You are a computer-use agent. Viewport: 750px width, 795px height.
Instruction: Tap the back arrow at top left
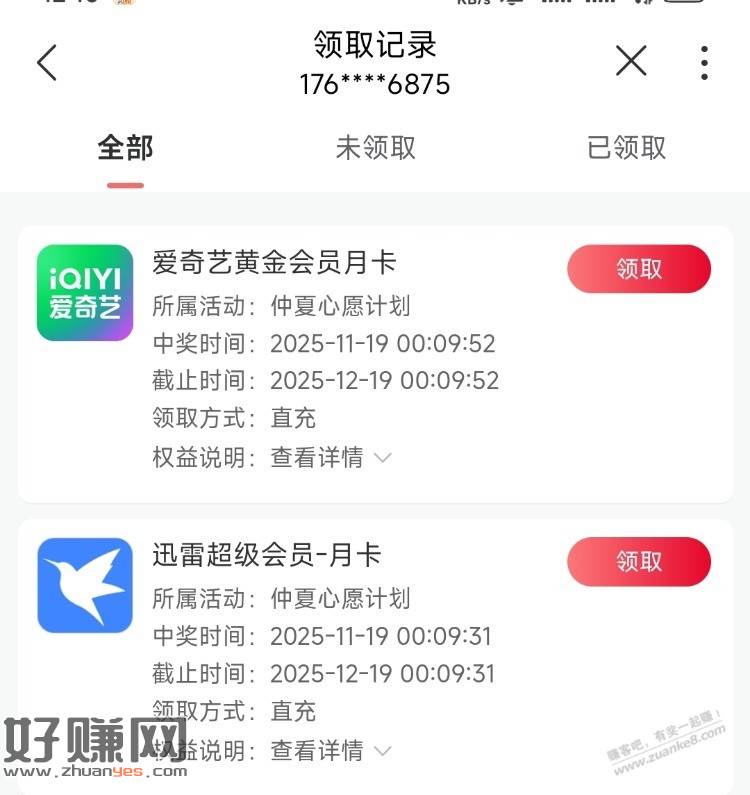[45, 61]
